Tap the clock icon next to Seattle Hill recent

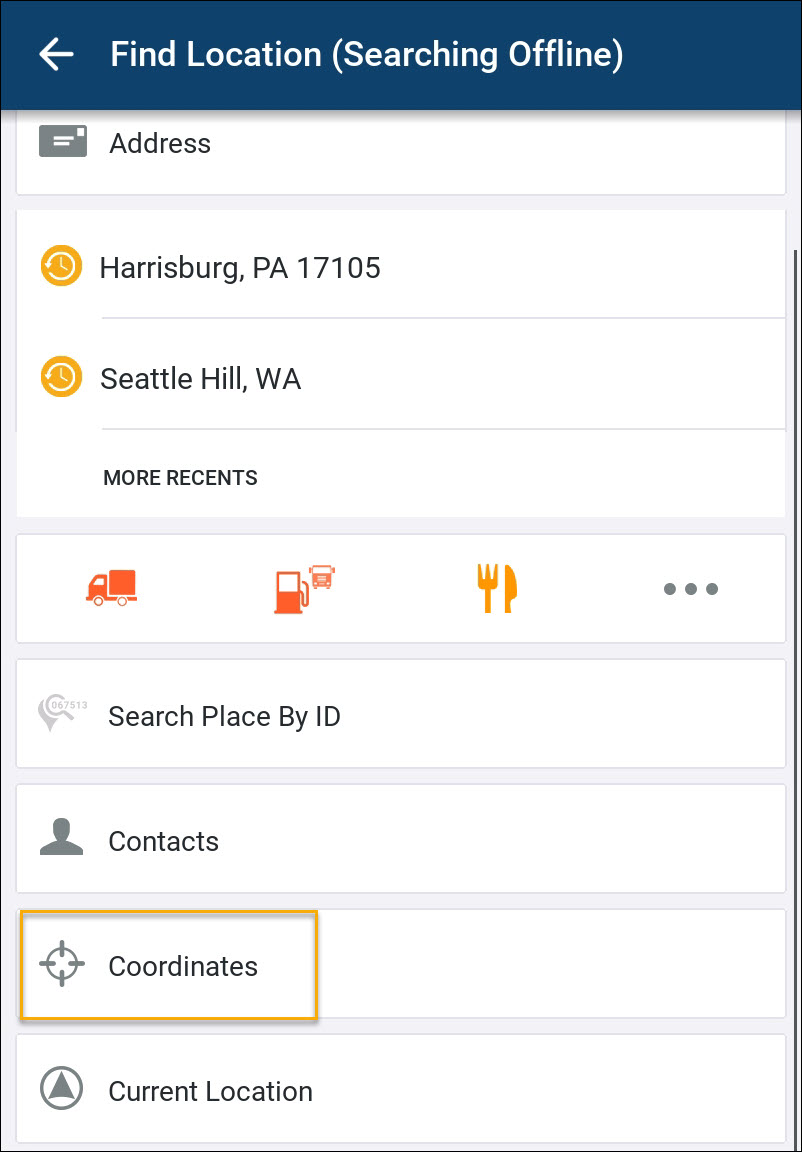coord(61,377)
